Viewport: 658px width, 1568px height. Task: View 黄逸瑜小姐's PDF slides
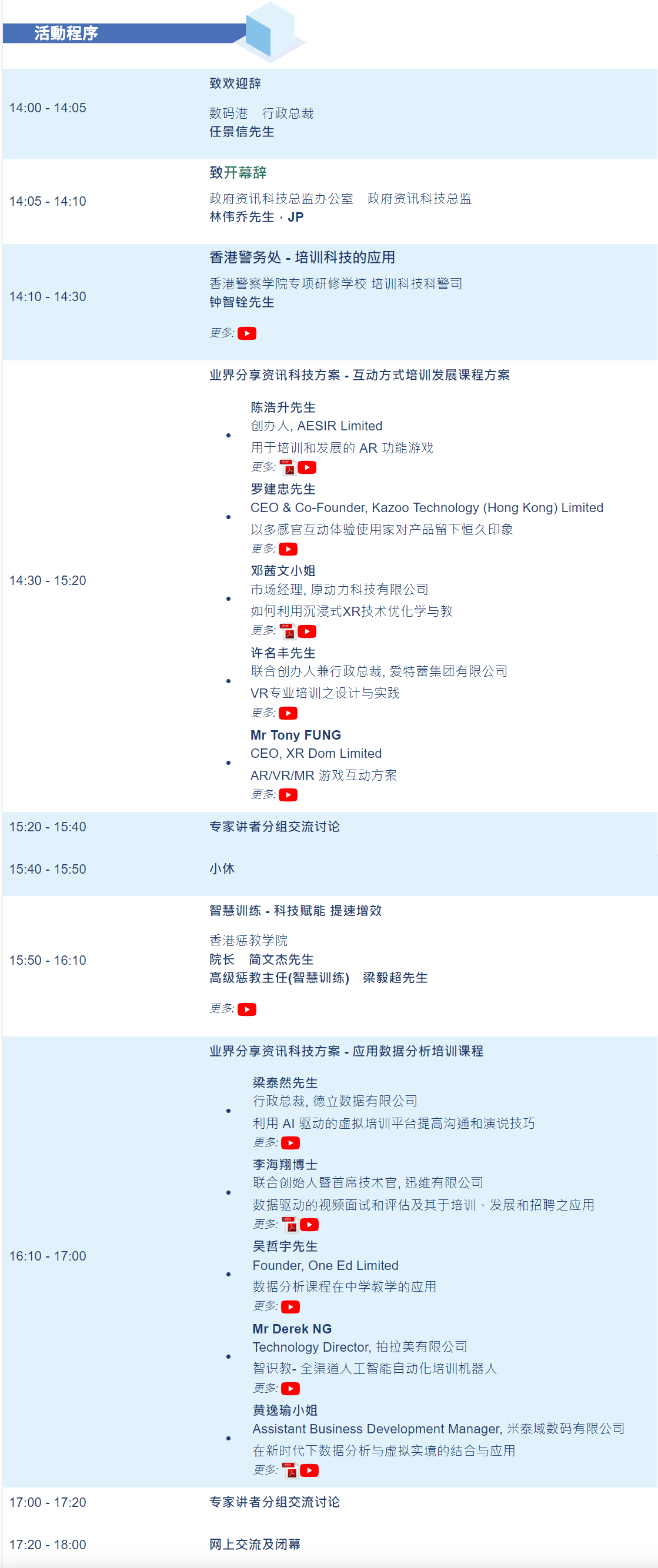290,1470
